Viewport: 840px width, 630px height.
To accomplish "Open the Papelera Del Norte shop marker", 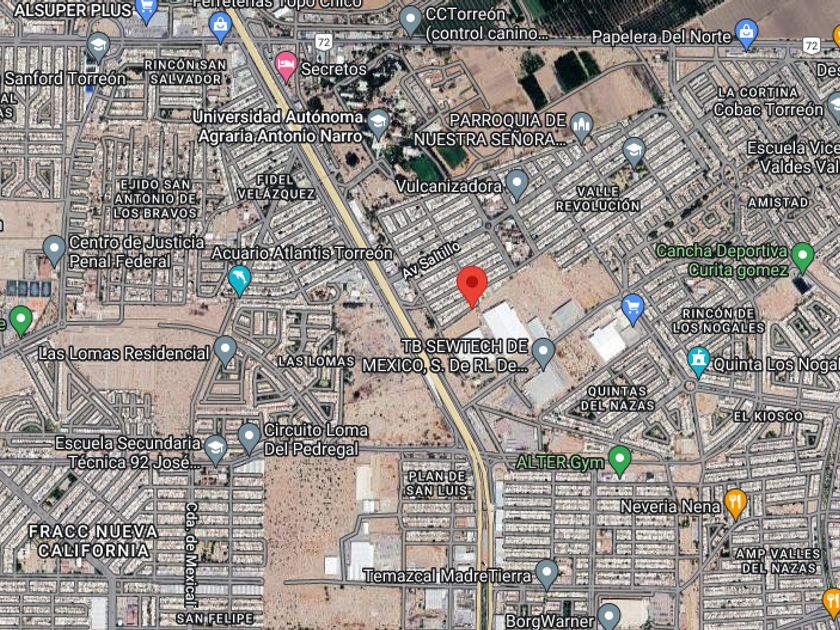I will (747, 34).
